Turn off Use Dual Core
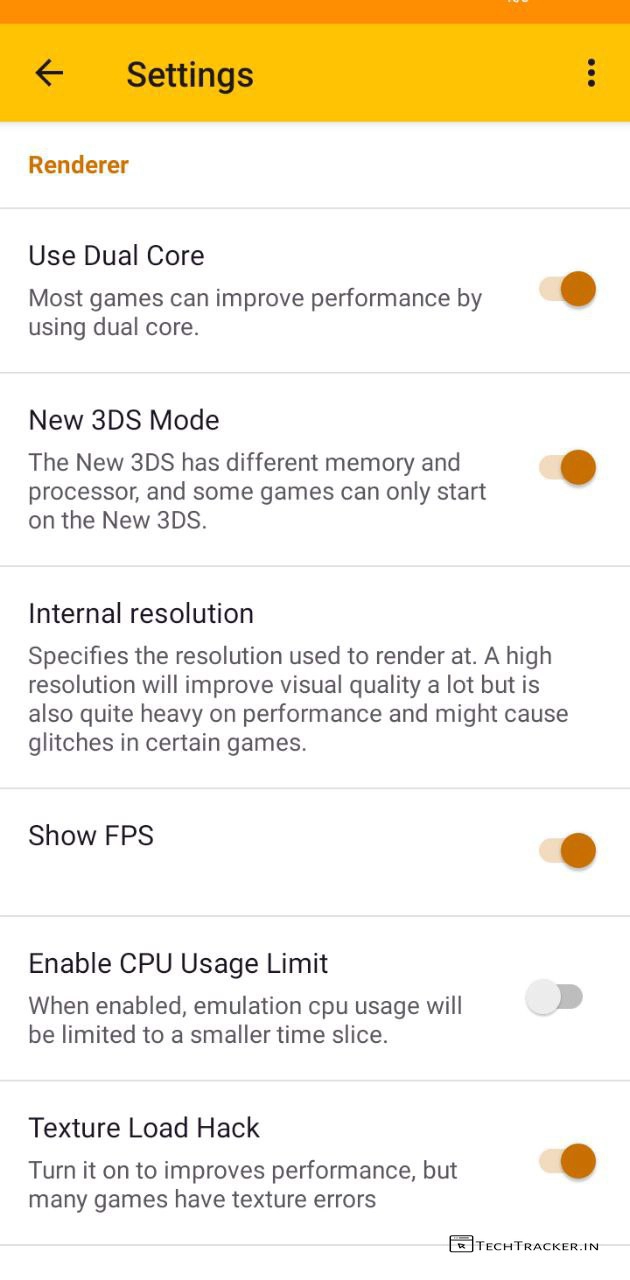The width and height of the screenshot is (630, 1280). 568,289
